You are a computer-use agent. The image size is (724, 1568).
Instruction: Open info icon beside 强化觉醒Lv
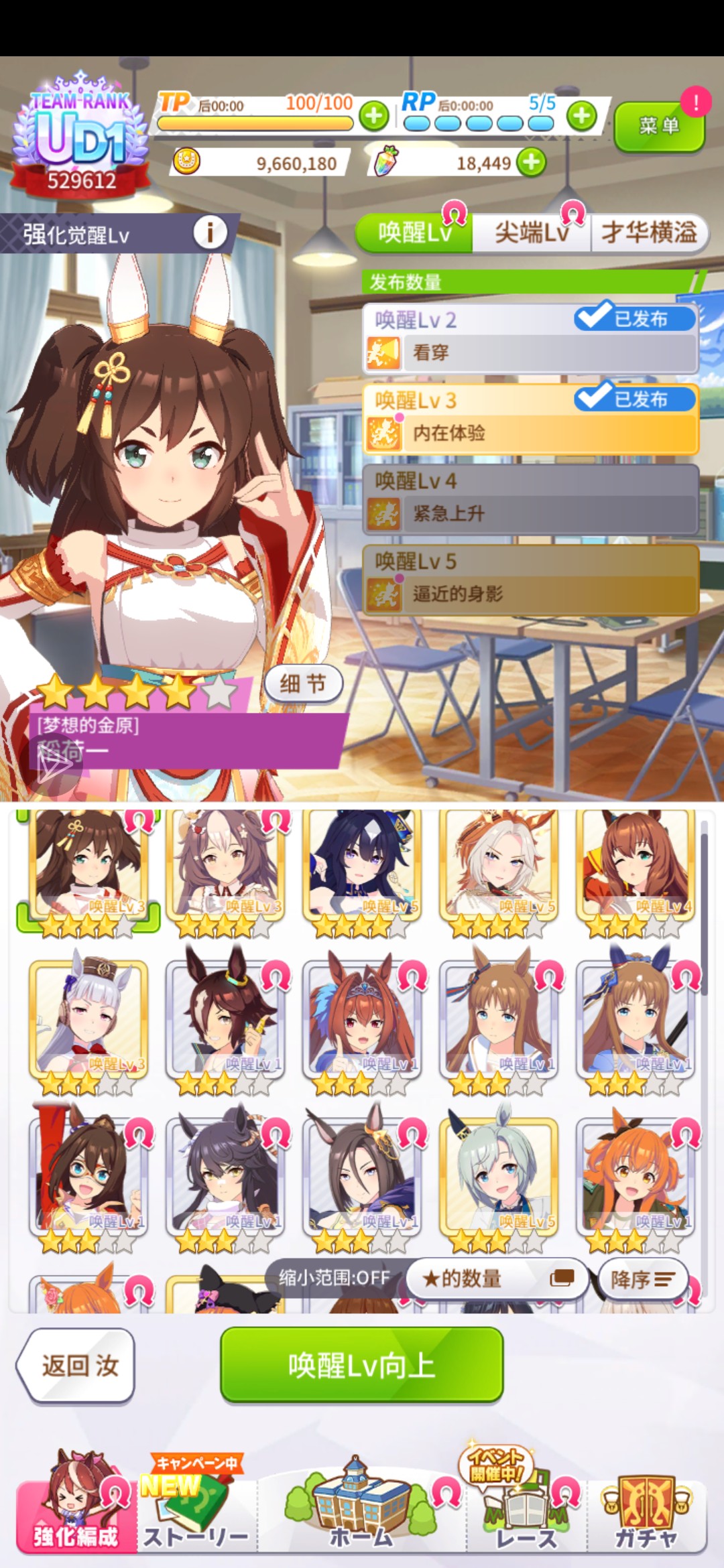click(x=210, y=233)
